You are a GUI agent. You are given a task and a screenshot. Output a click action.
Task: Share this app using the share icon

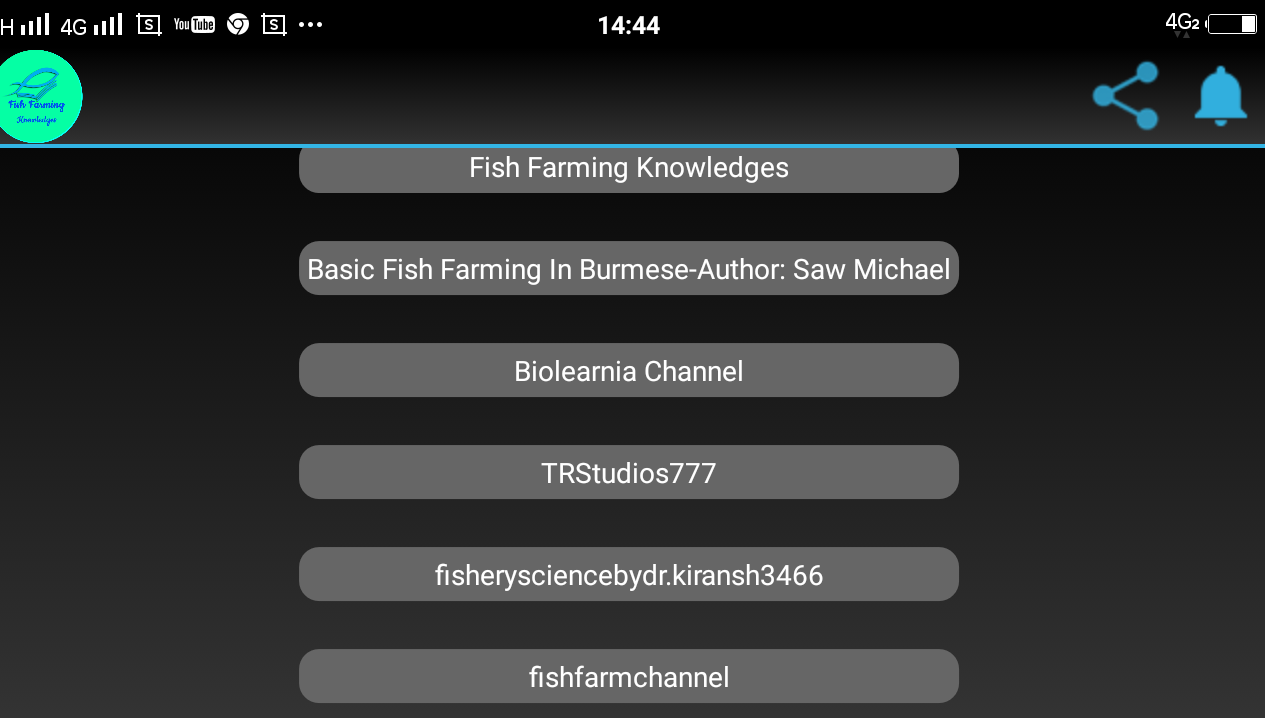[1126, 96]
